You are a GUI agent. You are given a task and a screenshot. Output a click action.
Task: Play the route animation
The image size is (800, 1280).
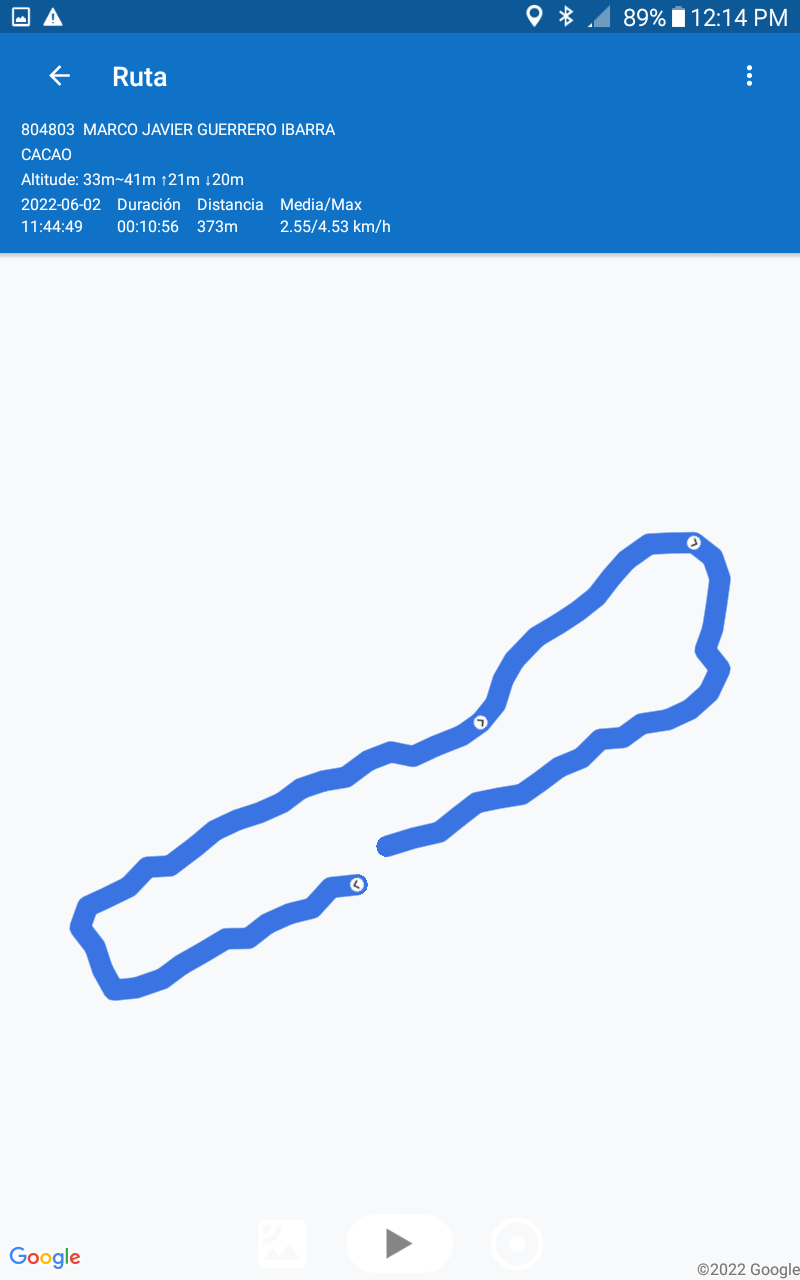[399, 1243]
